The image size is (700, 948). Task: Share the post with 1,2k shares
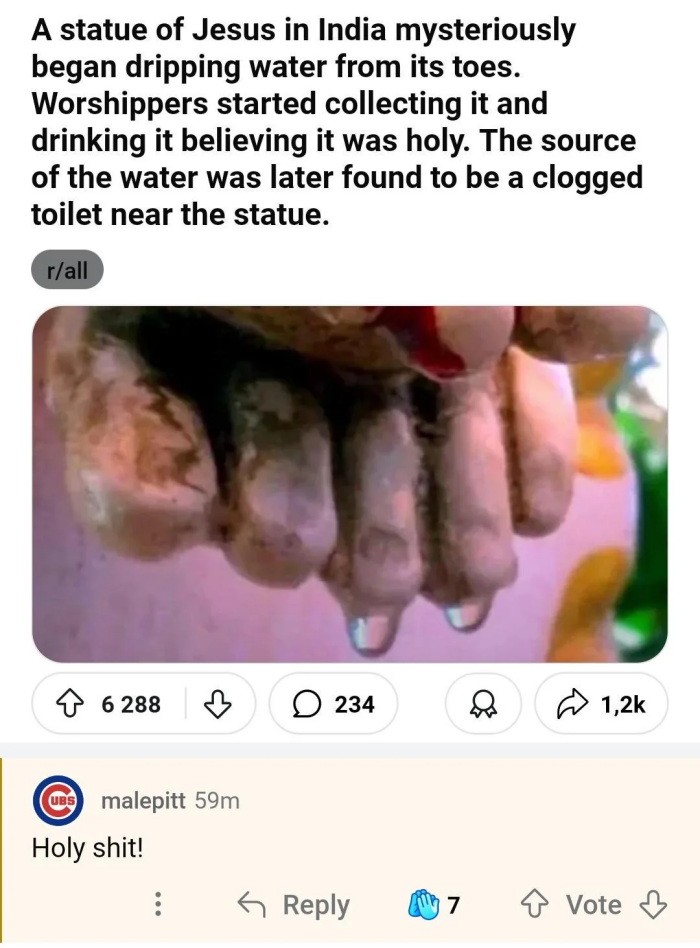tap(602, 704)
